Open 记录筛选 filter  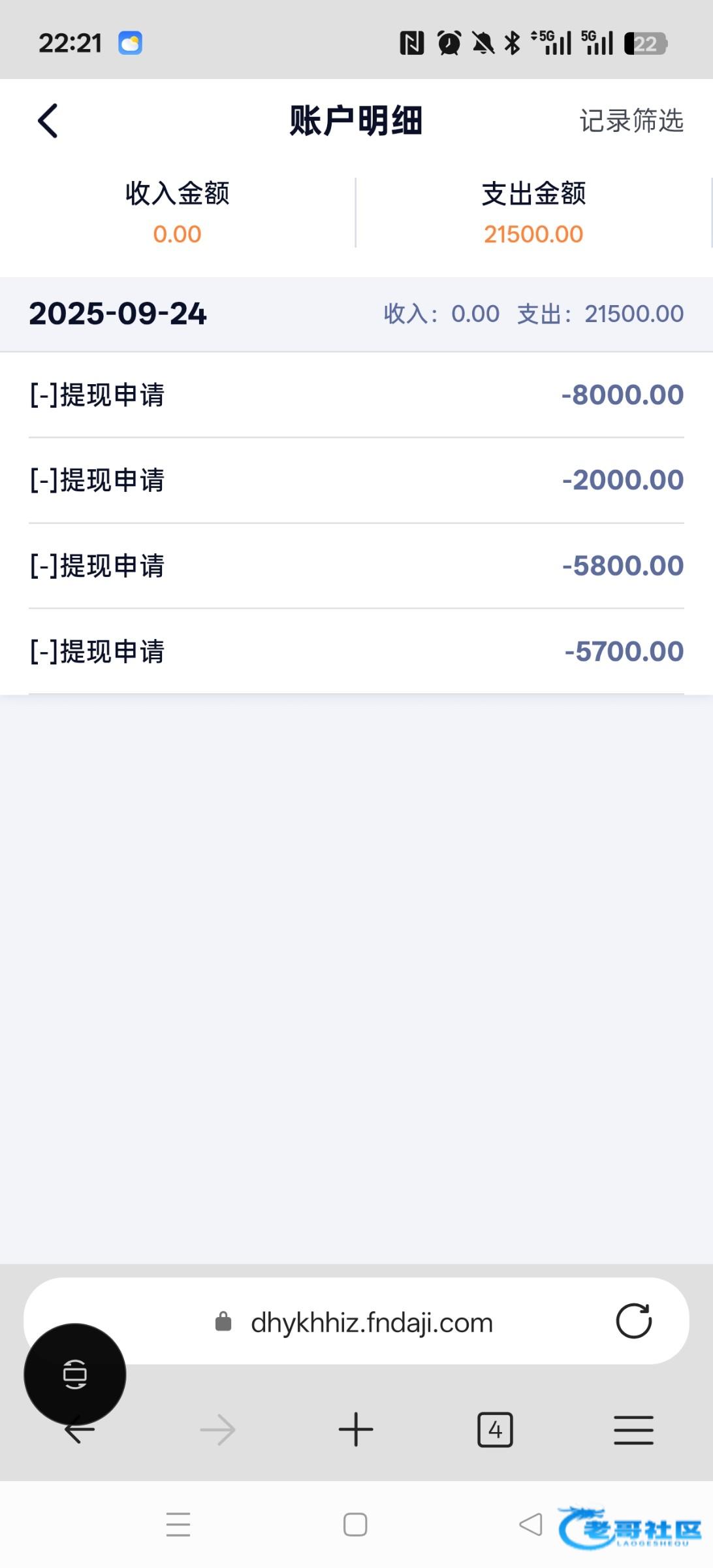tap(631, 121)
